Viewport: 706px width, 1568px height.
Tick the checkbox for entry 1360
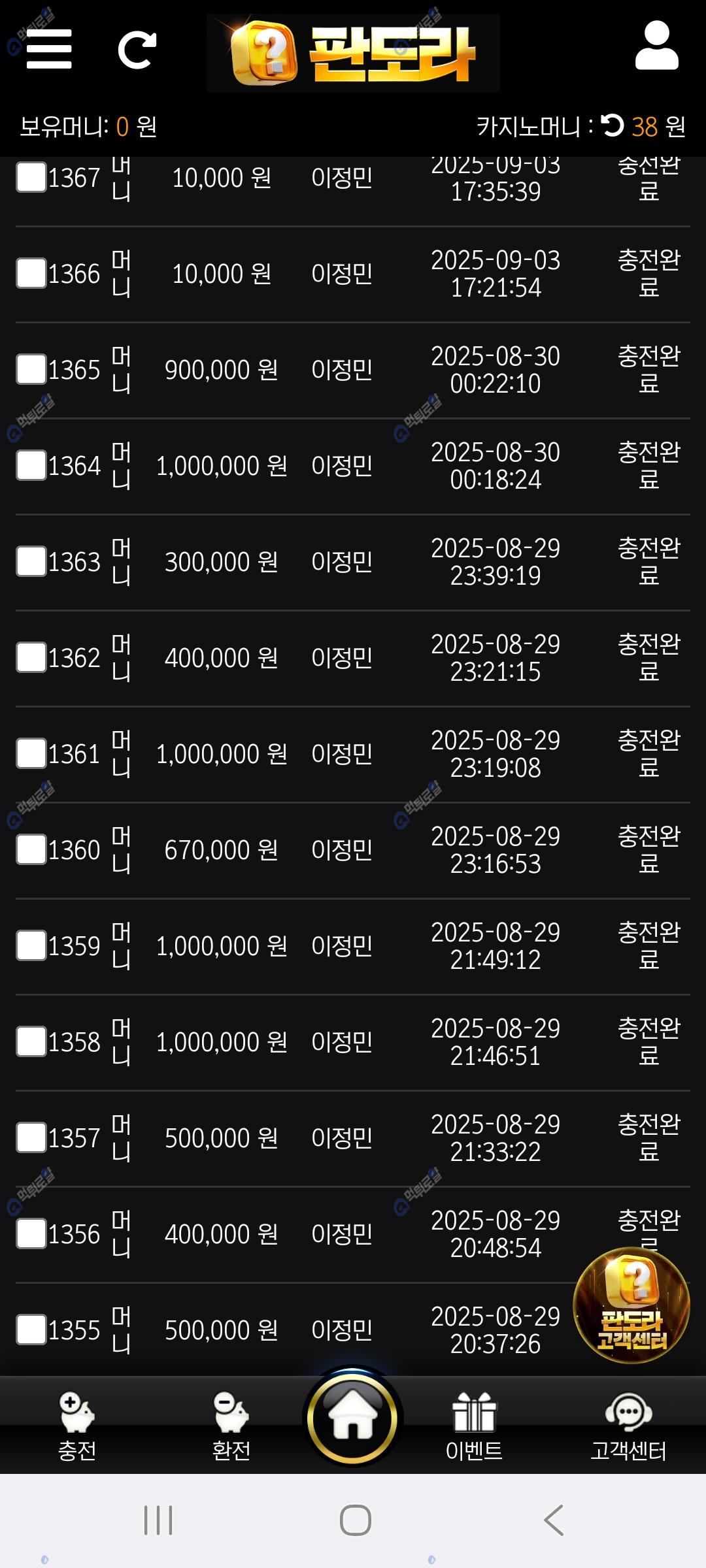[x=31, y=849]
